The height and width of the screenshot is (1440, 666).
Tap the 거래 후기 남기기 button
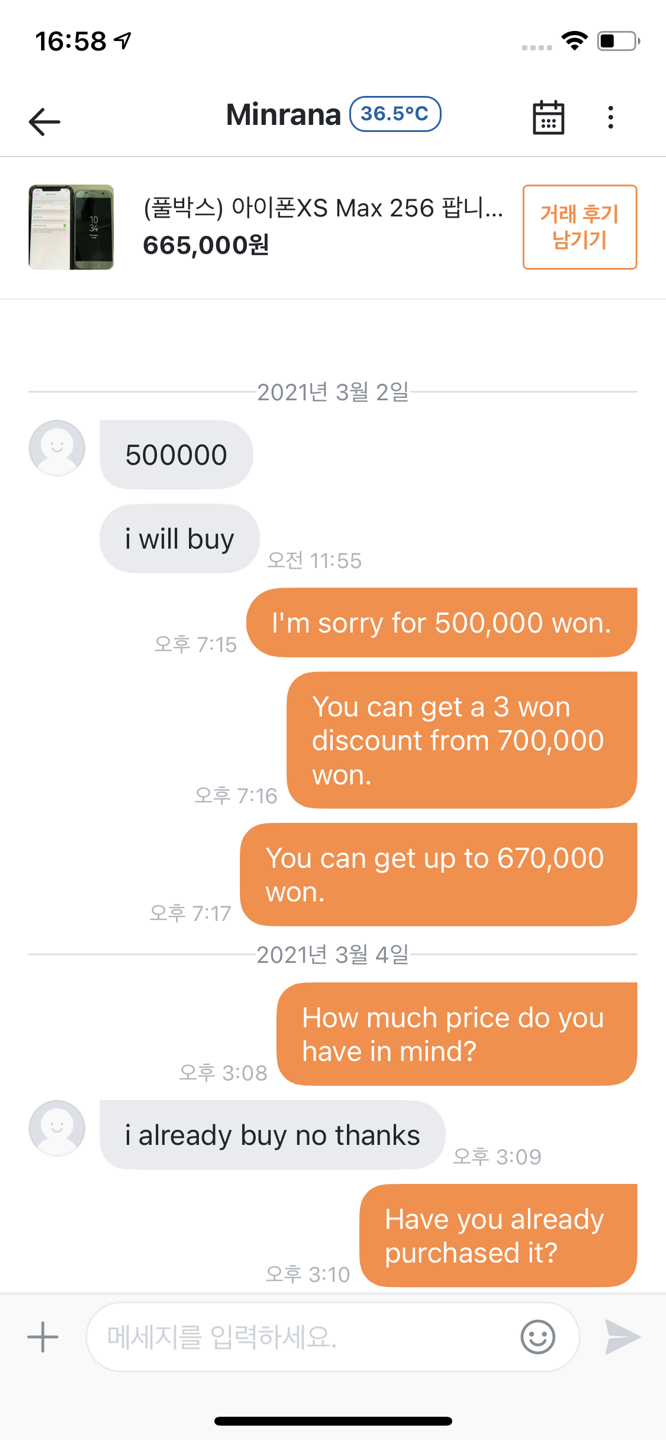tap(579, 227)
